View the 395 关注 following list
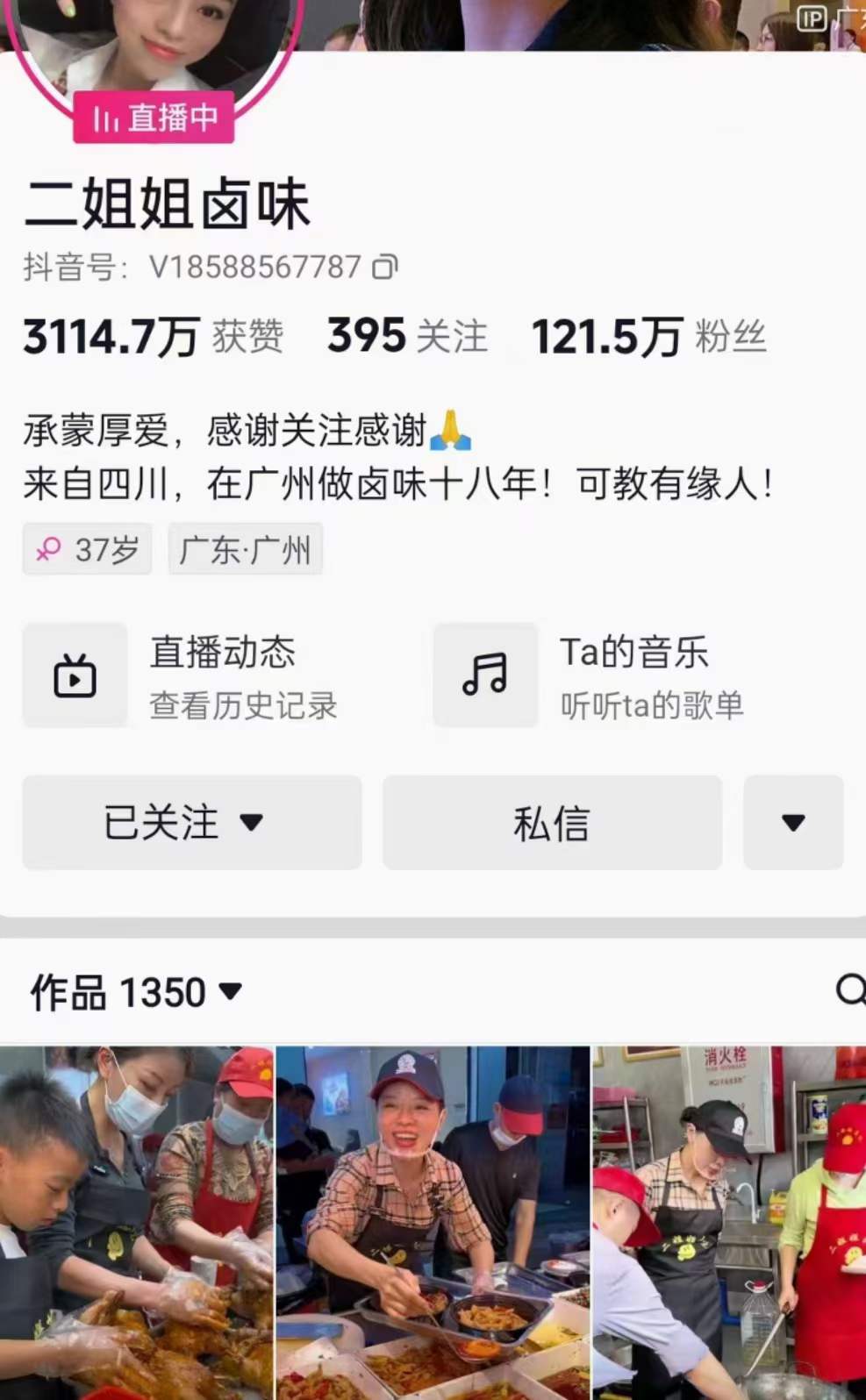 tap(407, 337)
